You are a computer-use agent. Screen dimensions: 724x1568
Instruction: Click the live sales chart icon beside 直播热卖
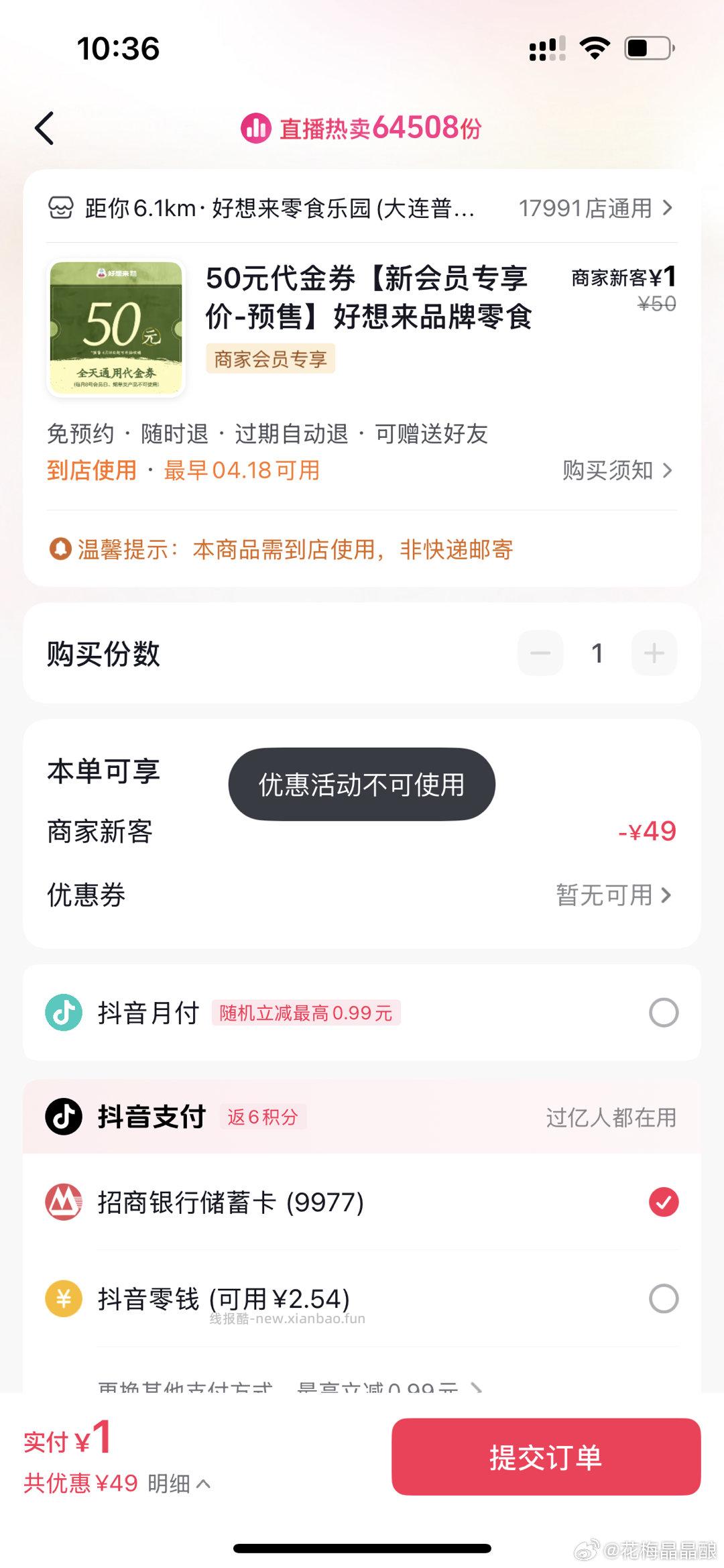click(257, 129)
